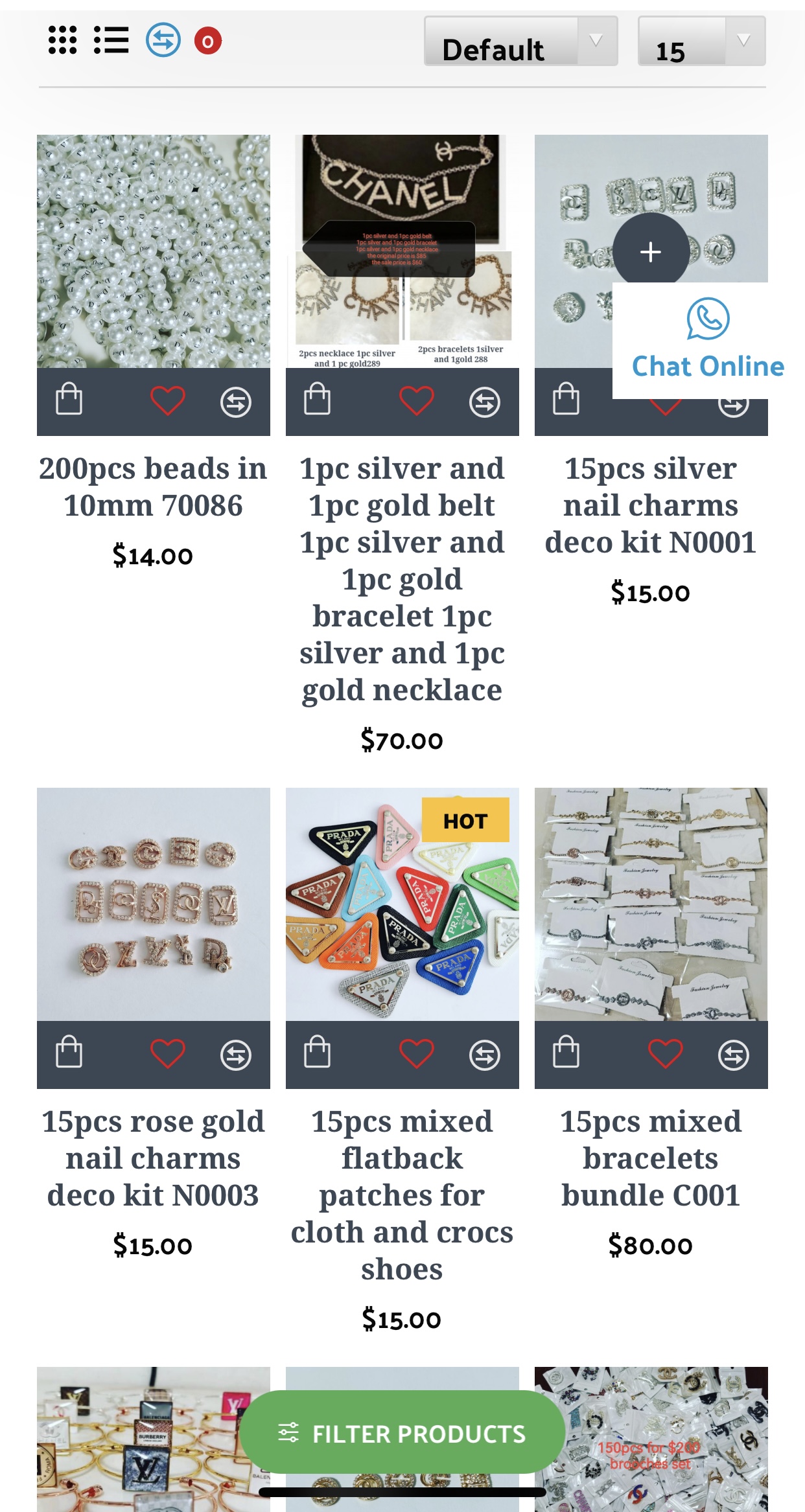Add the $70 belt bracelet necklace set to cart
Screen dimensions: 805x1512
318,399
